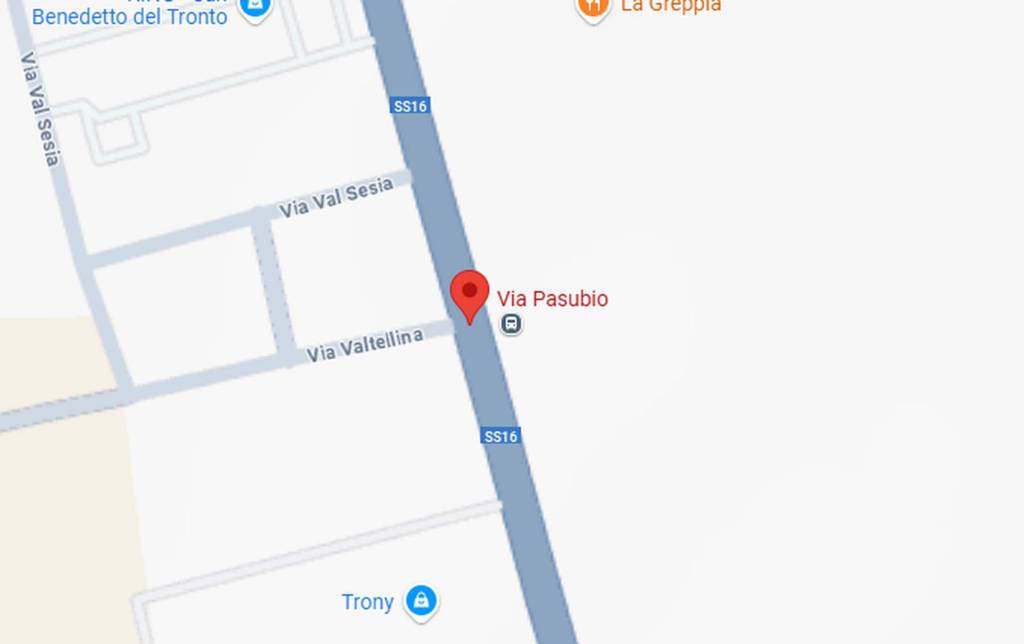
Task: Open the Benedetto del Tronto shop marker
Action: point(255,8)
